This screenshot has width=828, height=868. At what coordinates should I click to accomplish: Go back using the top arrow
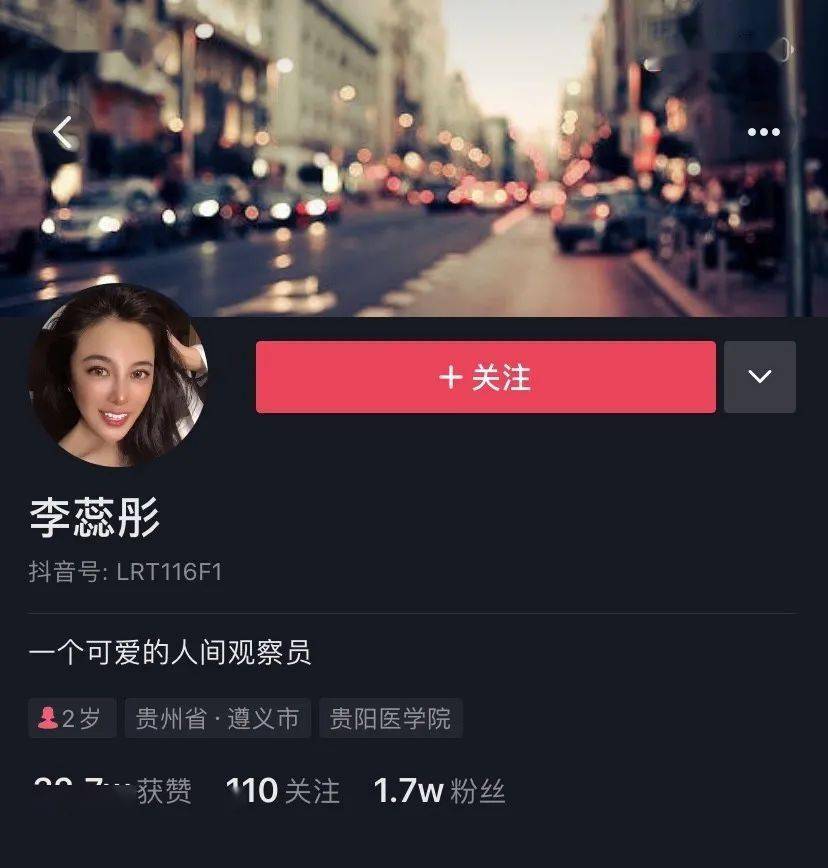click(64, 133)
